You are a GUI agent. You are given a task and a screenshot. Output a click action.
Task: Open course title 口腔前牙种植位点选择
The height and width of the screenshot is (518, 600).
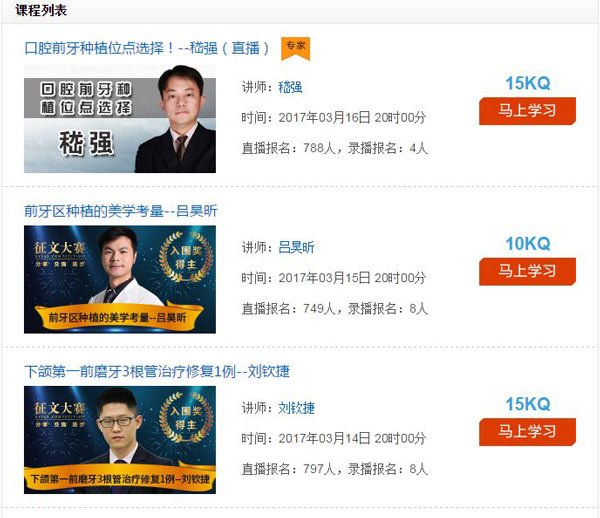point(147,48)
